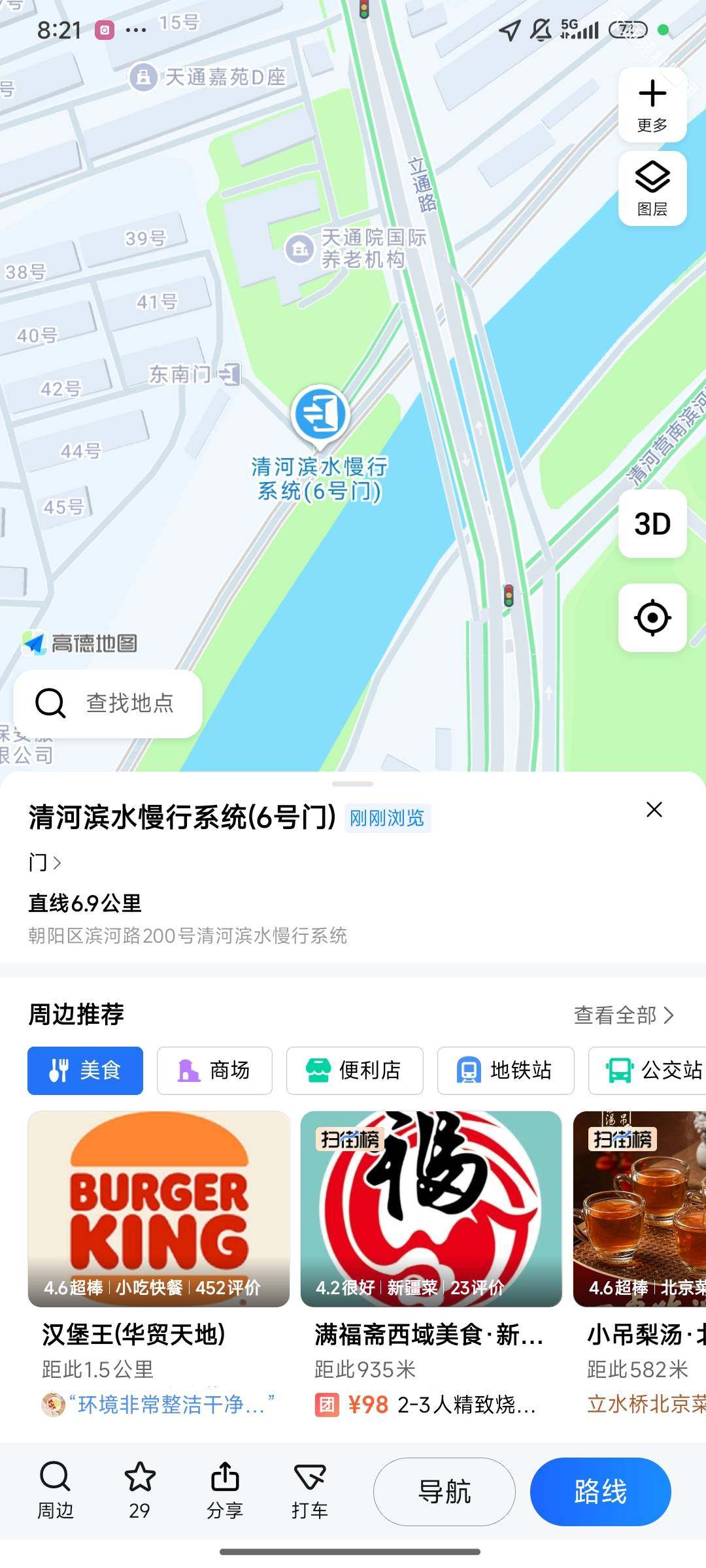Explore 周边 nearby places

[x=55, y=1491]
